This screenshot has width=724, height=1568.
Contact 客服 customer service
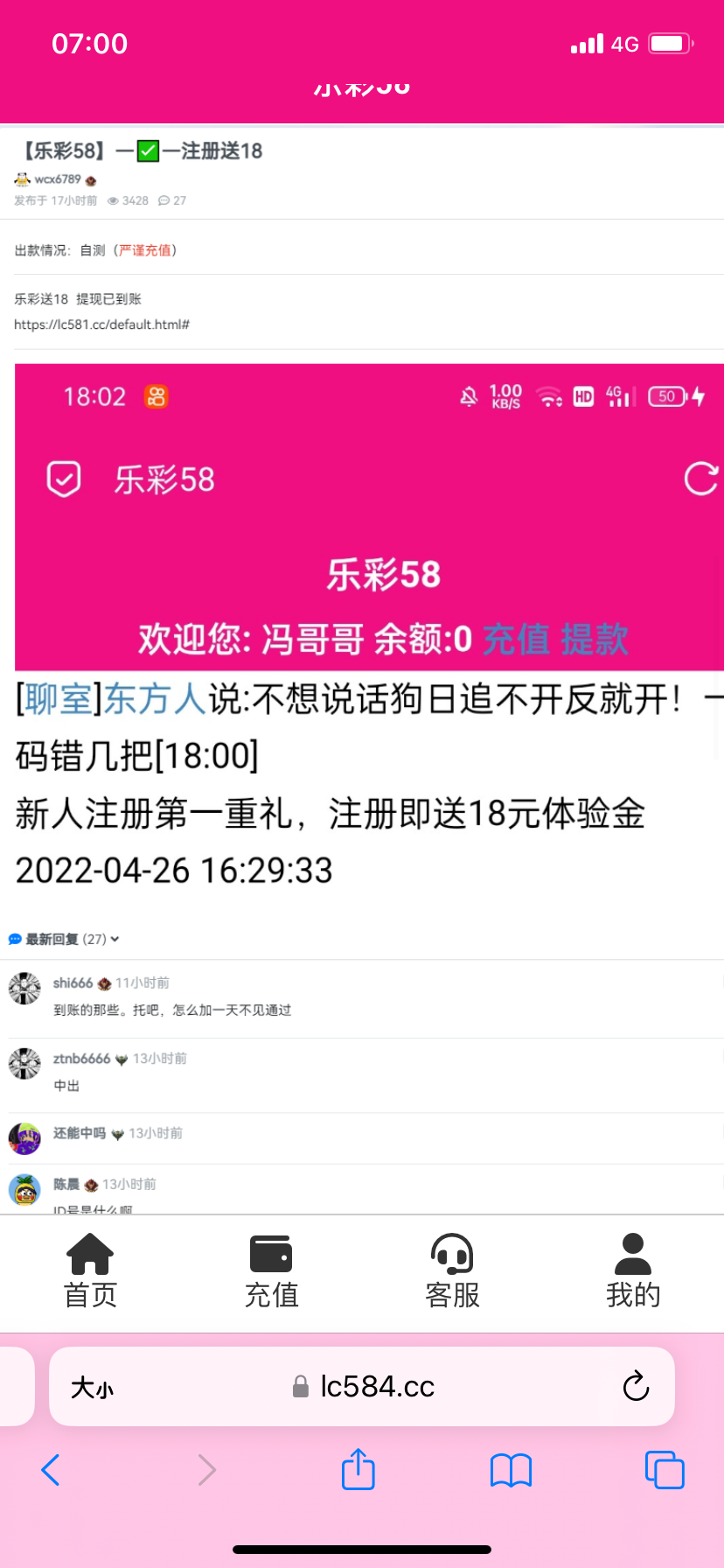pyautogui.click(x=452, y=1270)
